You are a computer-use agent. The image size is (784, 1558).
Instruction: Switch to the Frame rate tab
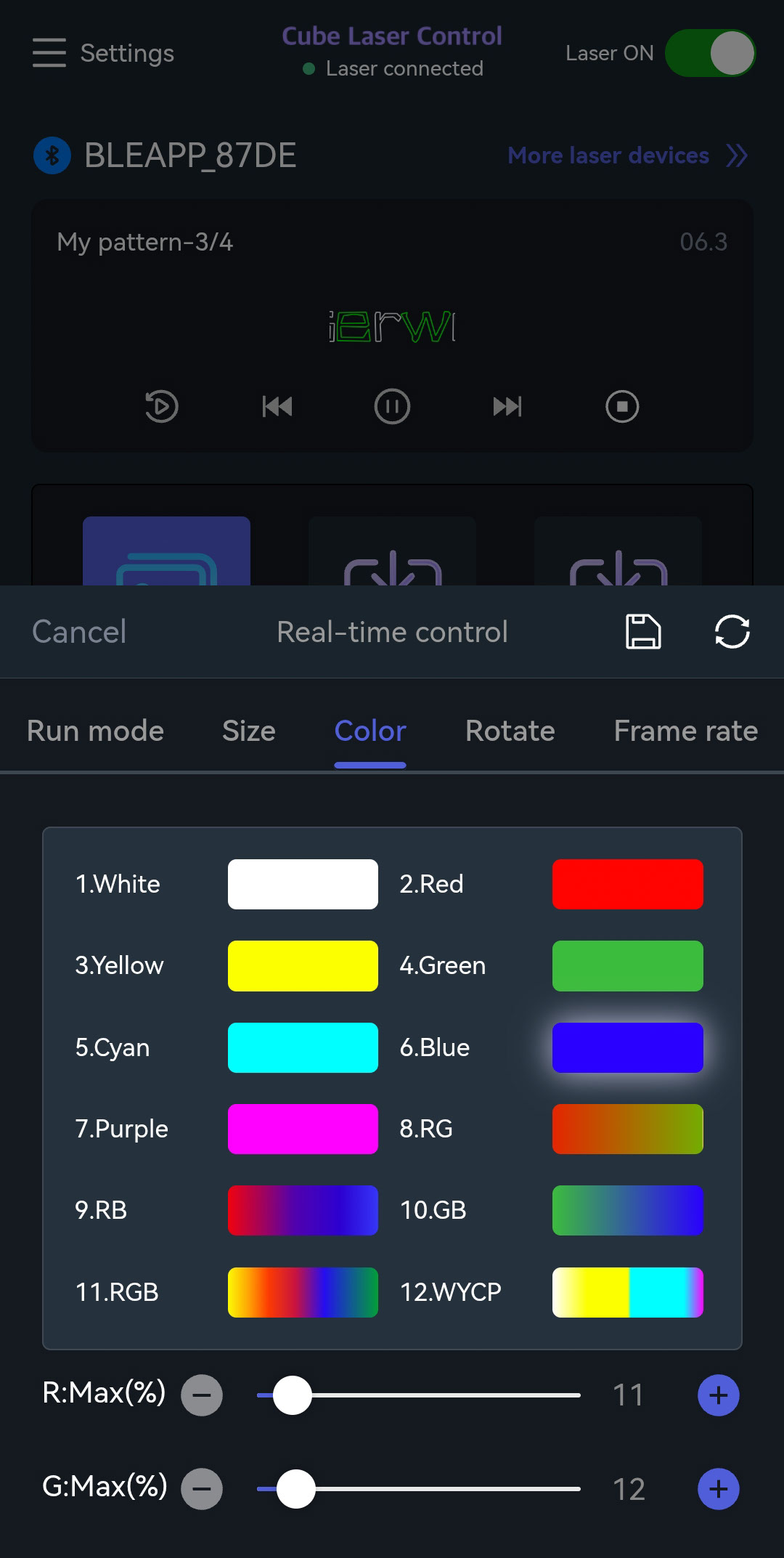tap(685, 731)
